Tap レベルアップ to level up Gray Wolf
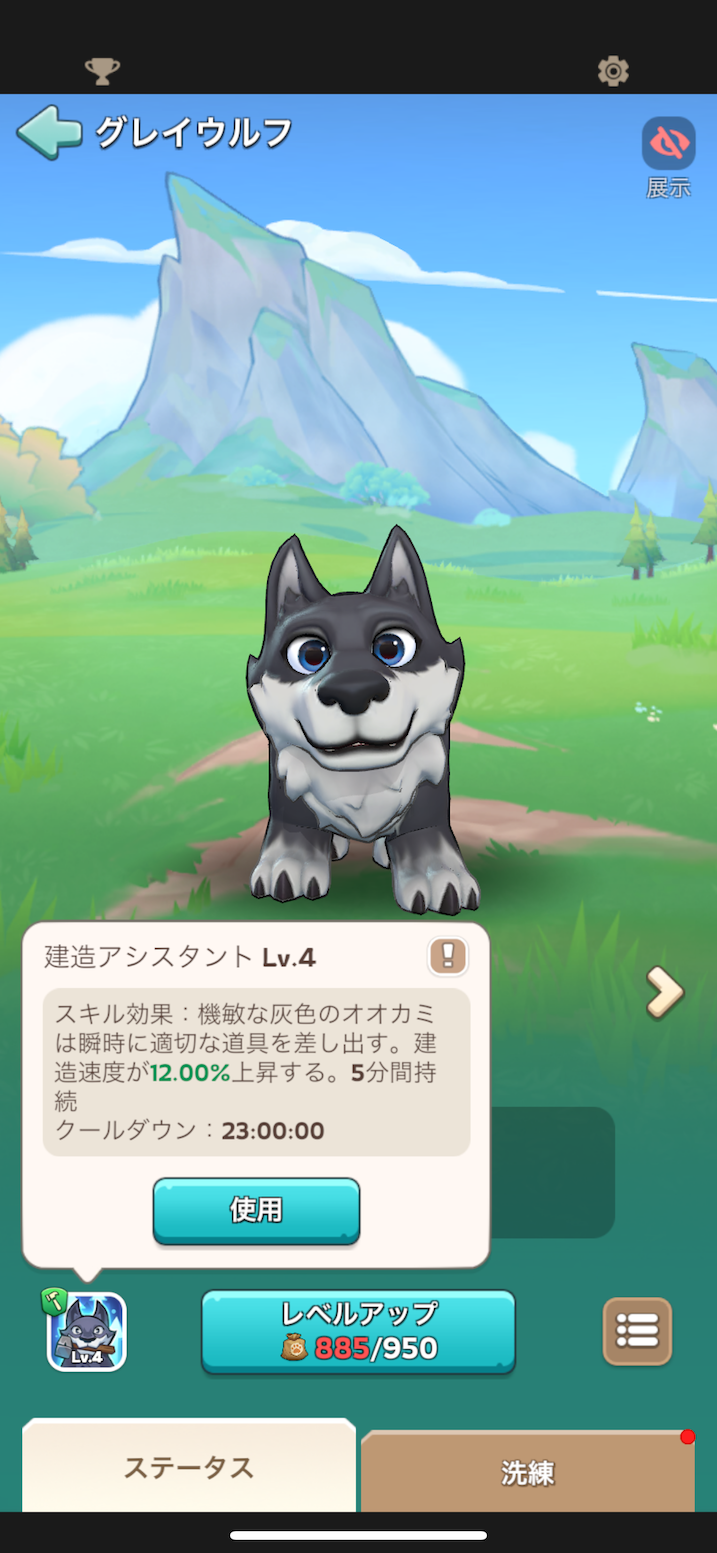The width and height of the screenshot is (717, 1553). tap(358, 1331)
